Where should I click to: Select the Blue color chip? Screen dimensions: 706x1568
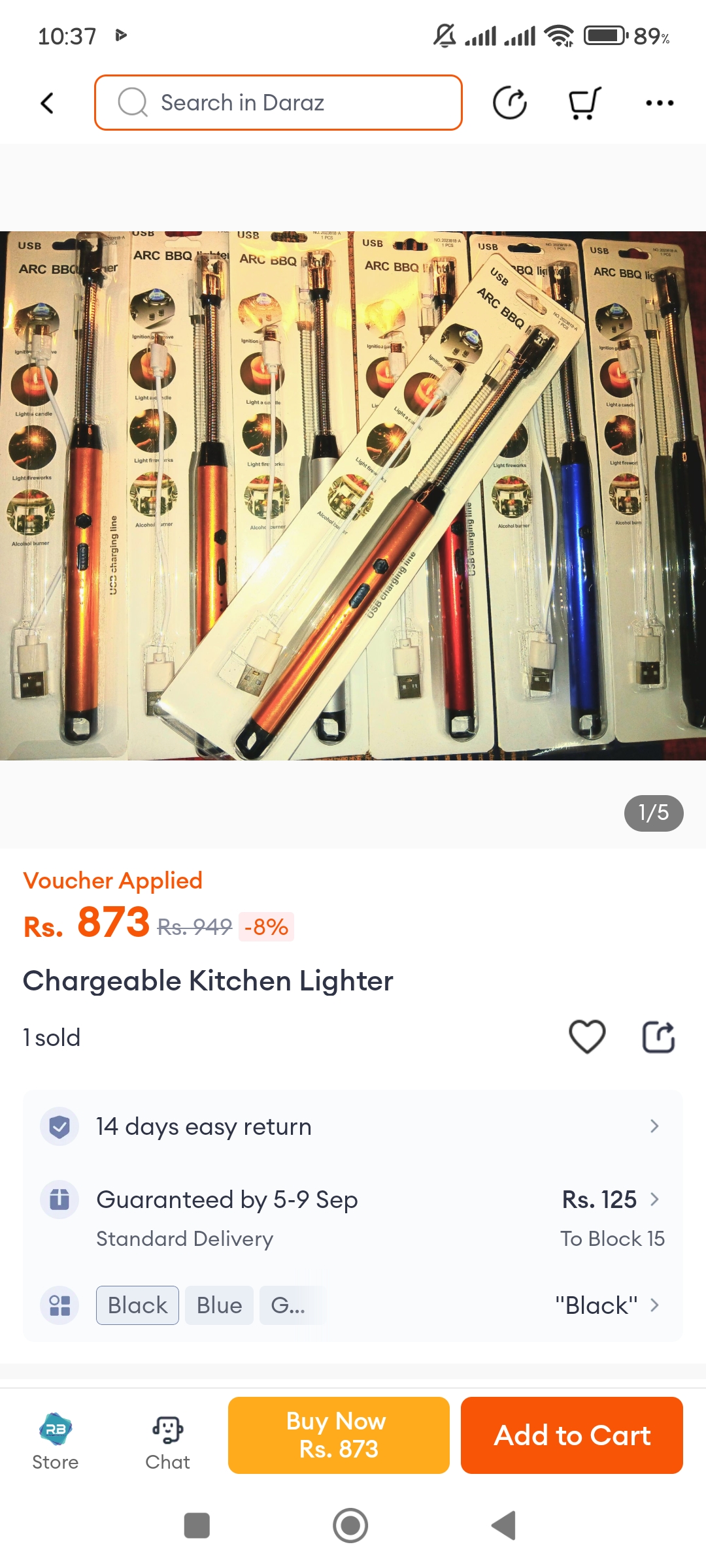point(219,1305)
